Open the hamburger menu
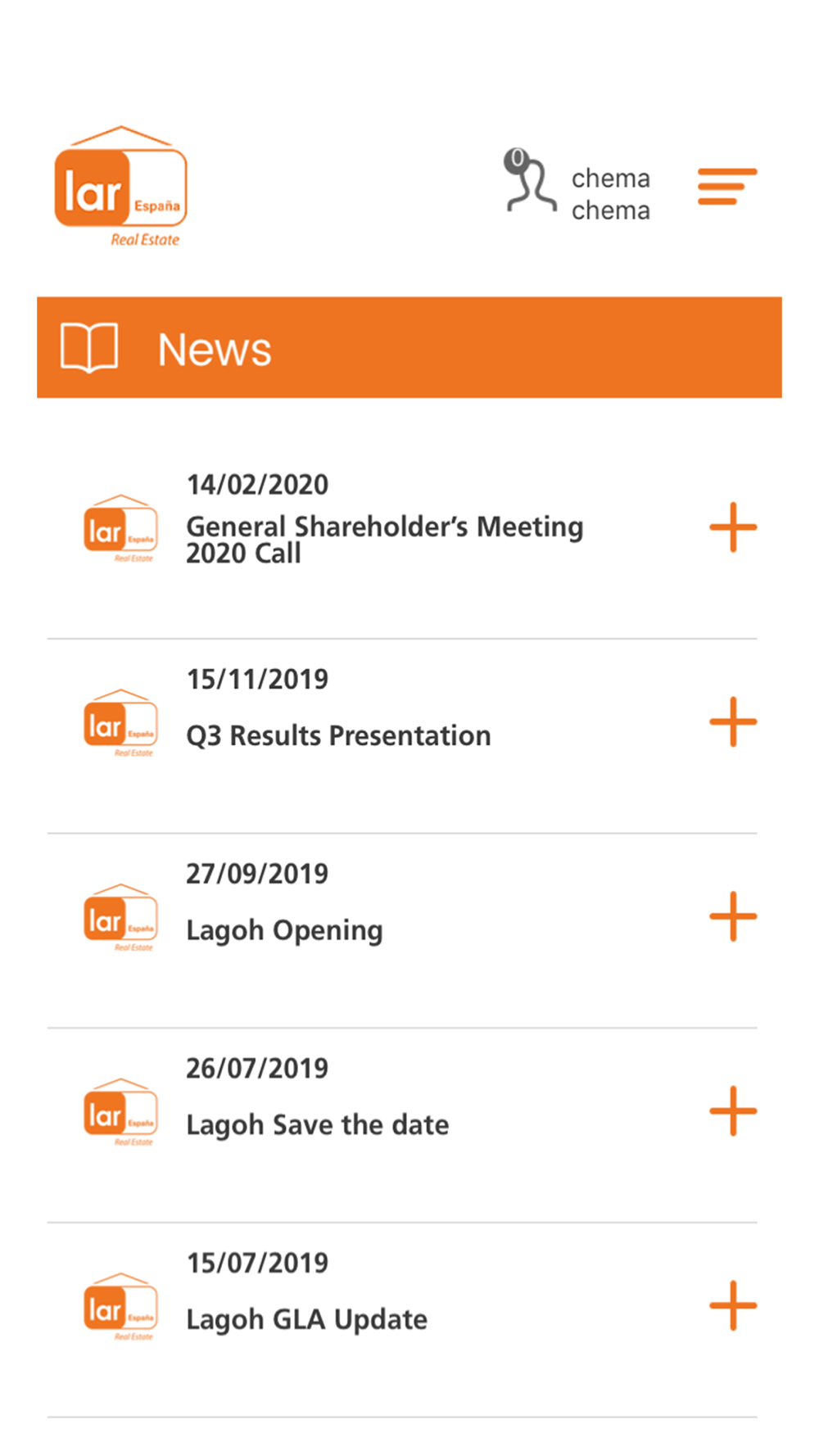 pyautogui.click(x=726, y=187)
